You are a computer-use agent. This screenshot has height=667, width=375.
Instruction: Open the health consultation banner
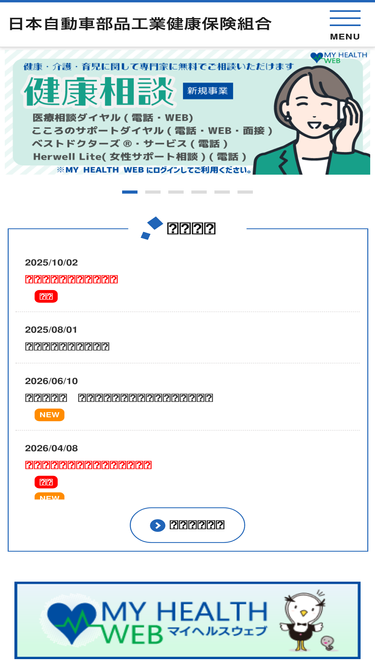188,112
